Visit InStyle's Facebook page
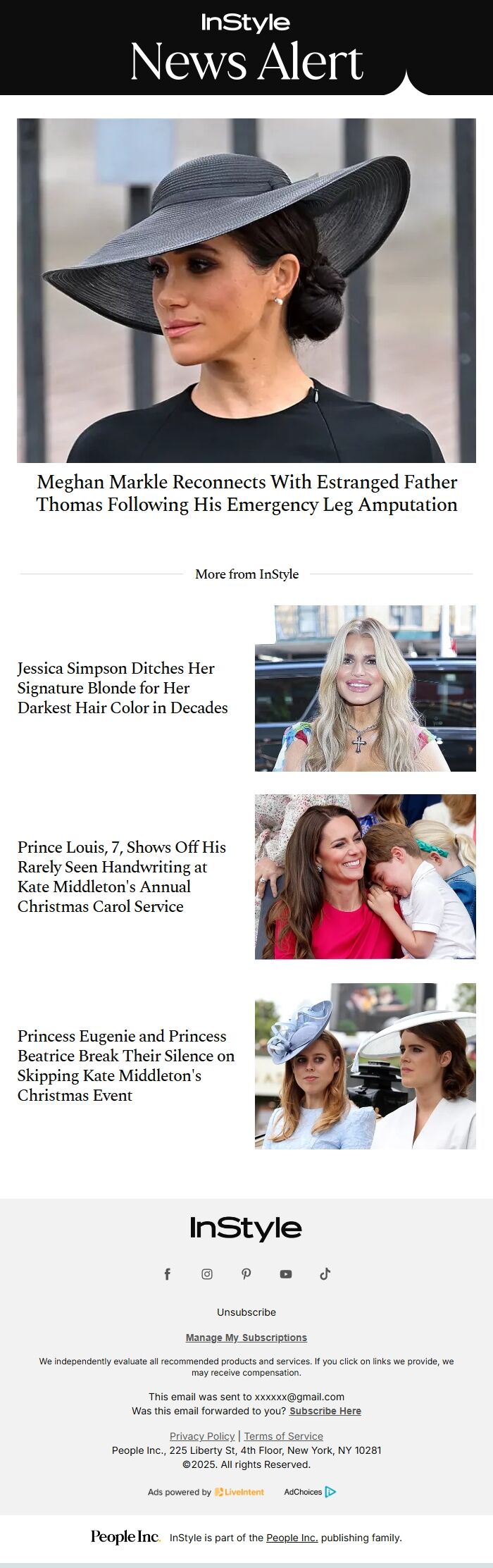Screen dimensions: 493x1568 168,1274
